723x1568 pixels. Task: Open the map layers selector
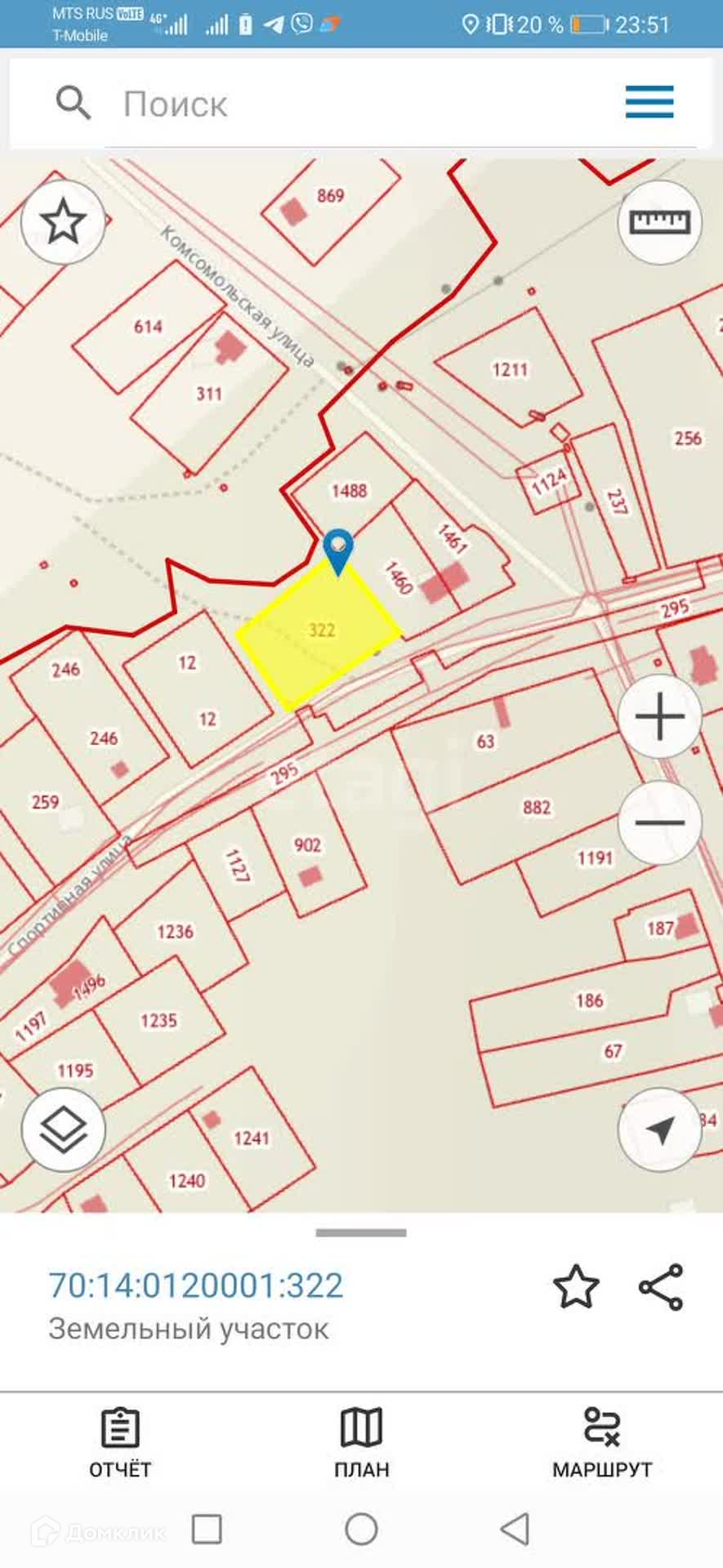coord(63,1130)
